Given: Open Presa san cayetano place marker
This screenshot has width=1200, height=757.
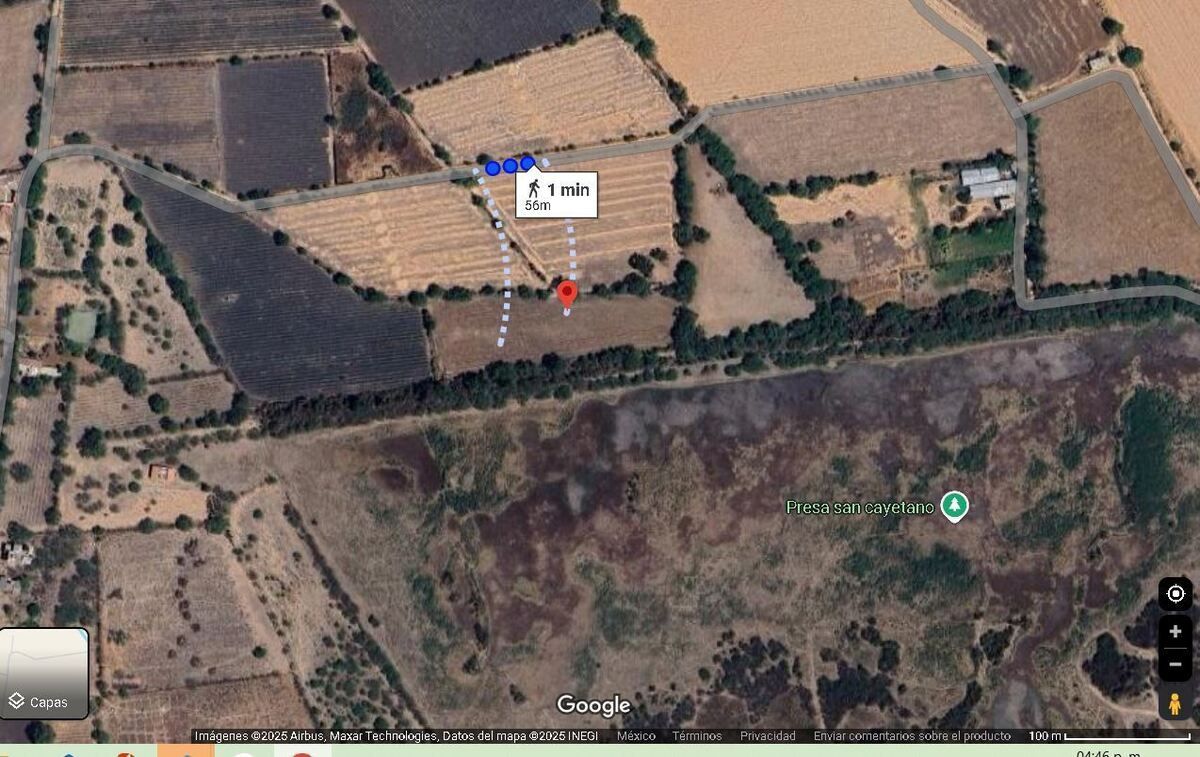Looking at the screenshot, I should (x=956, y=507).
